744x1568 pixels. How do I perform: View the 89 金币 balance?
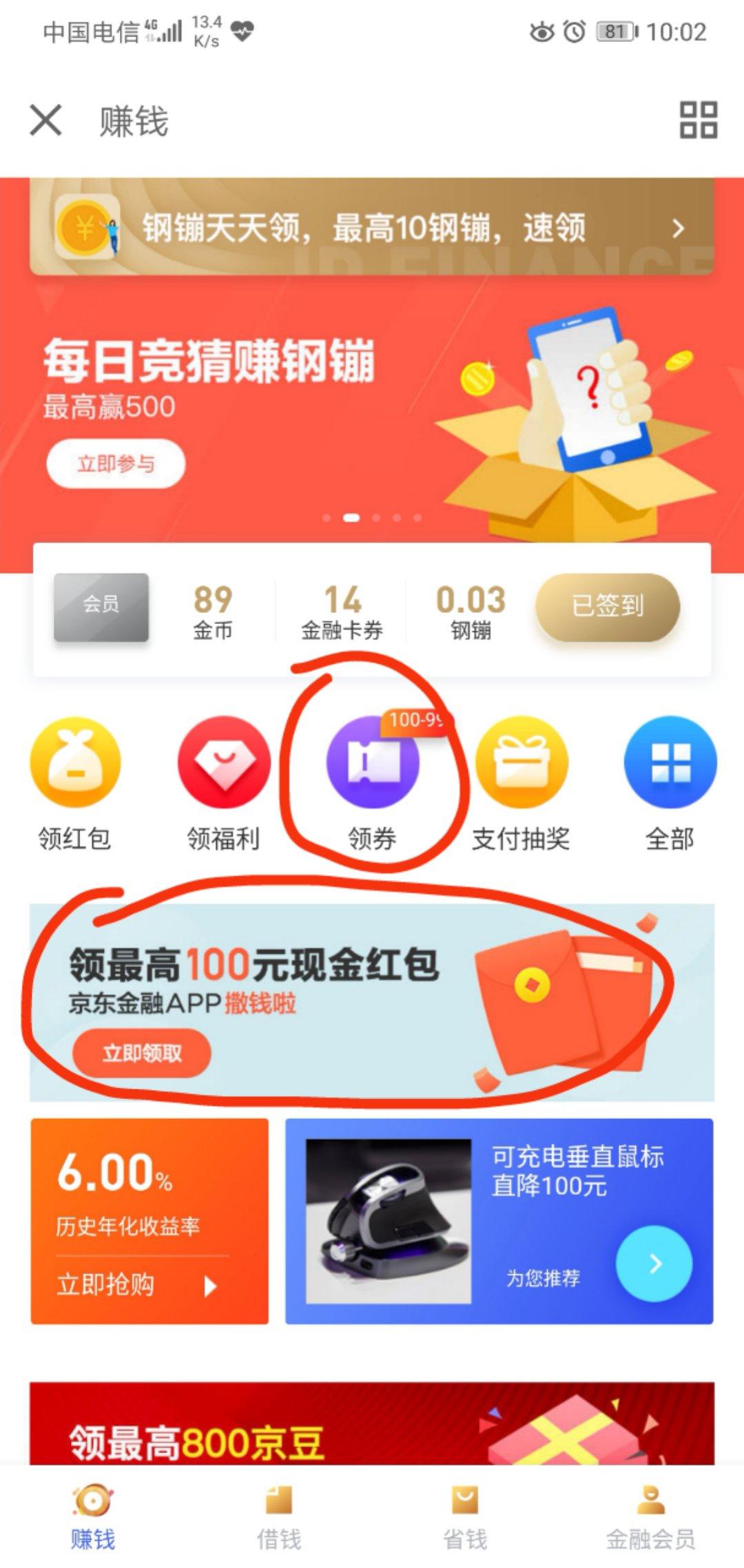(212, 610)
